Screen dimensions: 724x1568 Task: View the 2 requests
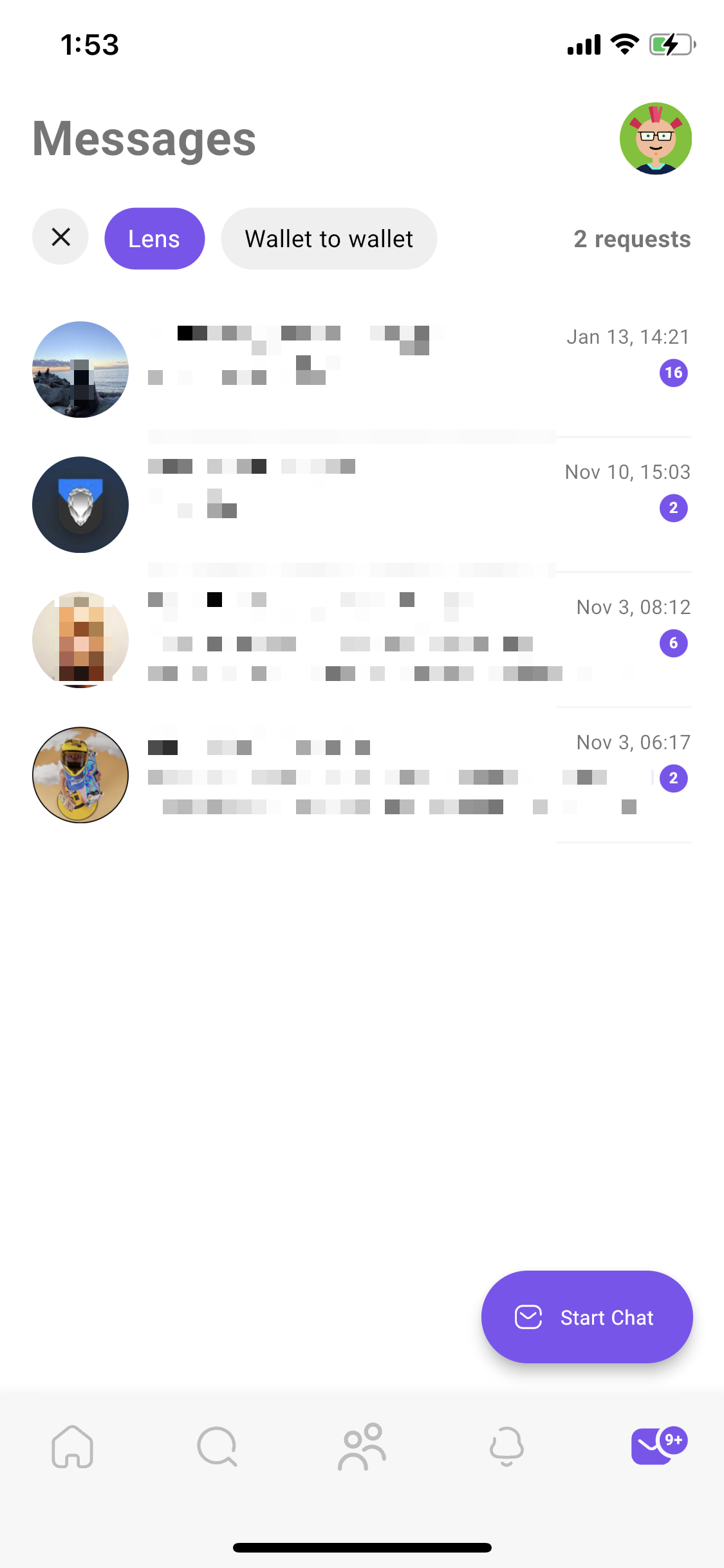pyautogui.click(x=632, y=239)
